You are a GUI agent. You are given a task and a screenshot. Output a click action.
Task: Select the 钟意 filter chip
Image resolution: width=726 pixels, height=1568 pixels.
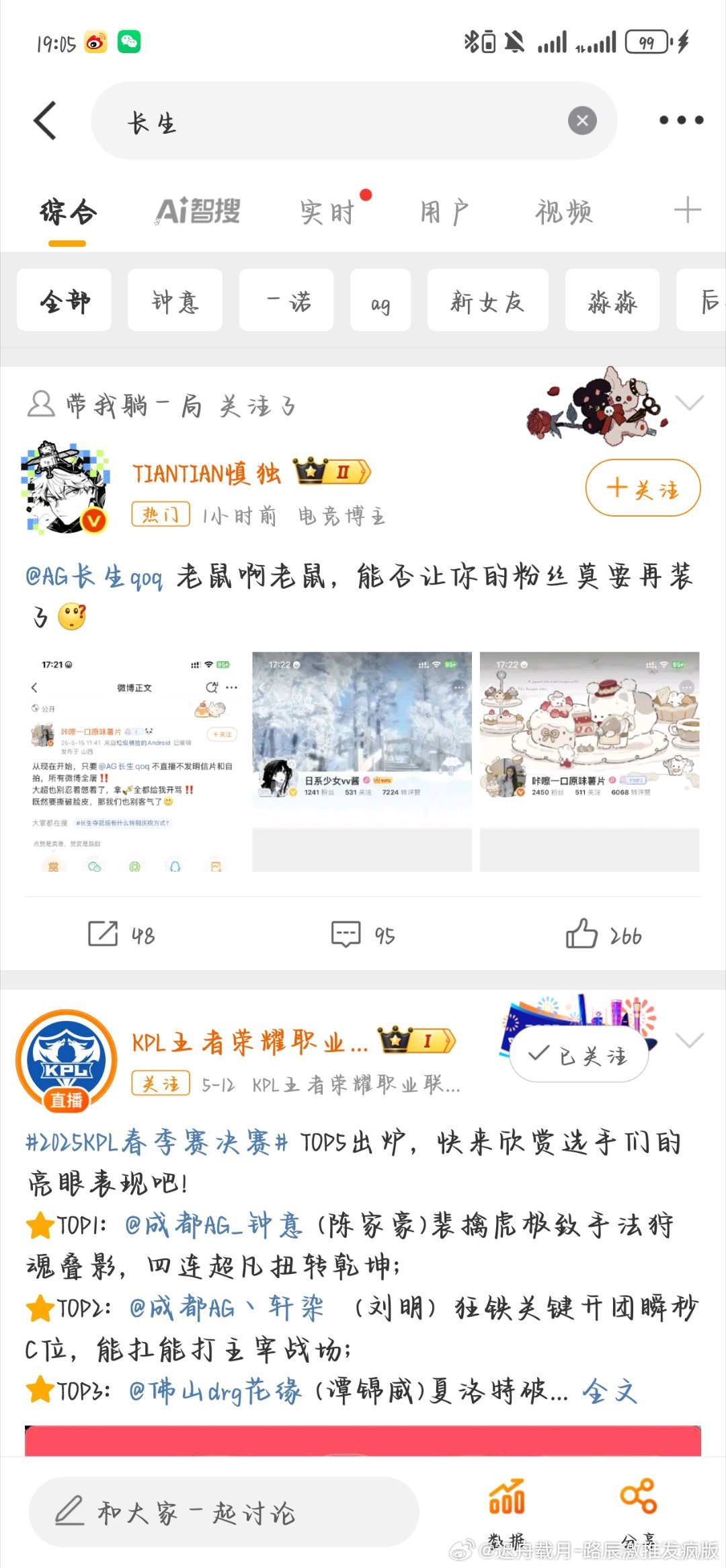point(175,300)
